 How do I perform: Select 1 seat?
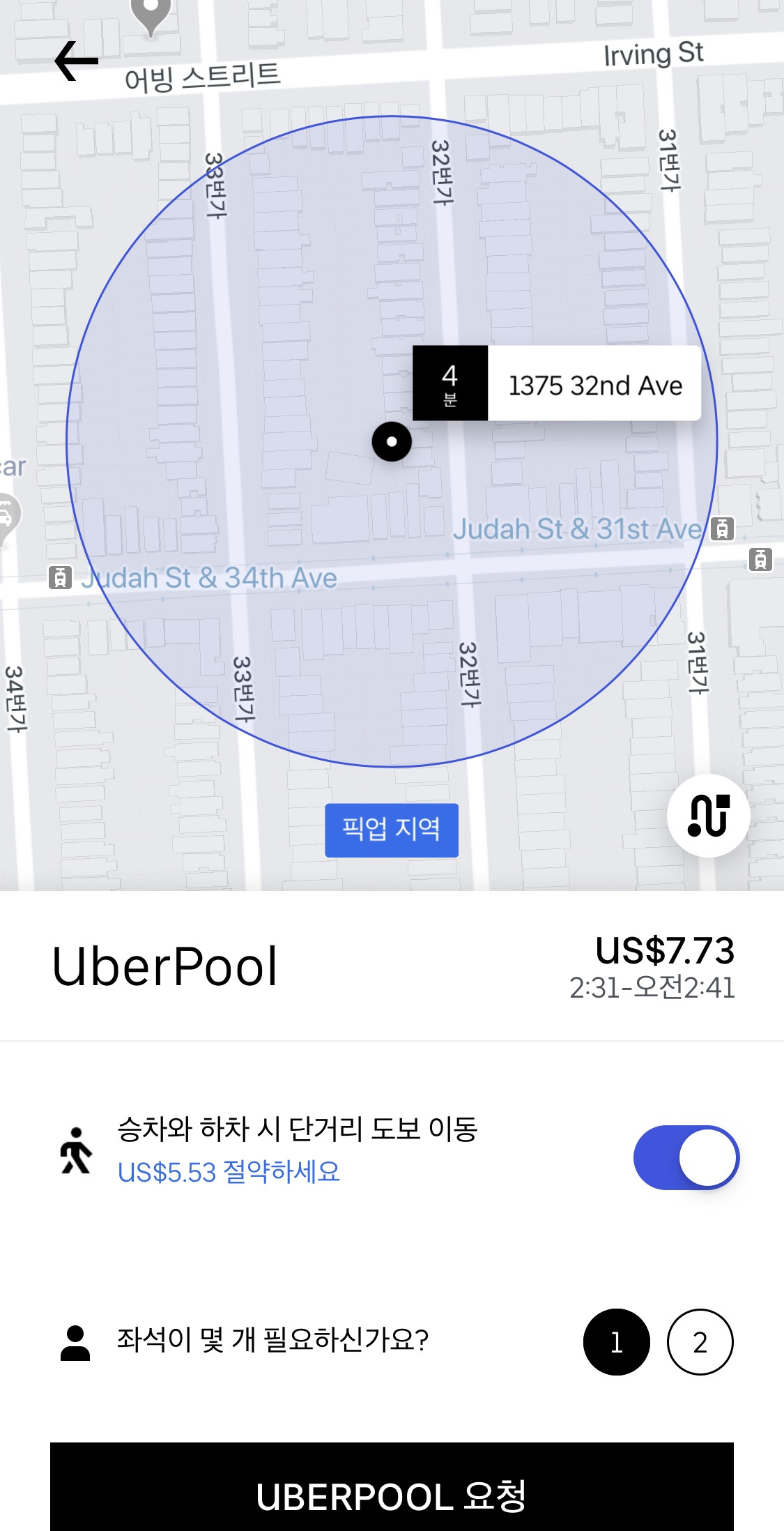[616, 1342]
